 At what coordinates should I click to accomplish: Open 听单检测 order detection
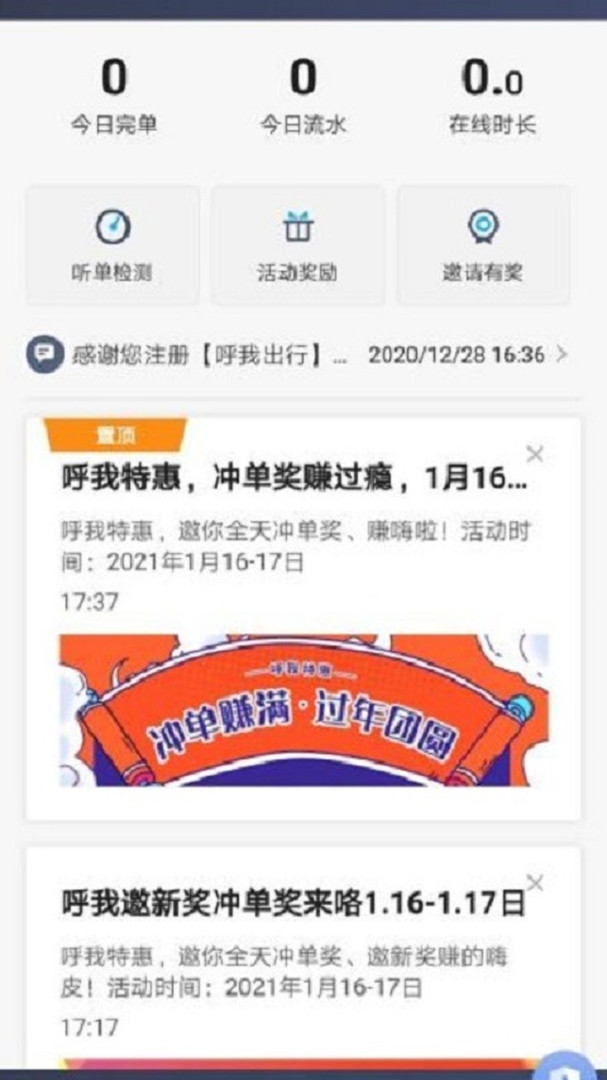point(112,245)
